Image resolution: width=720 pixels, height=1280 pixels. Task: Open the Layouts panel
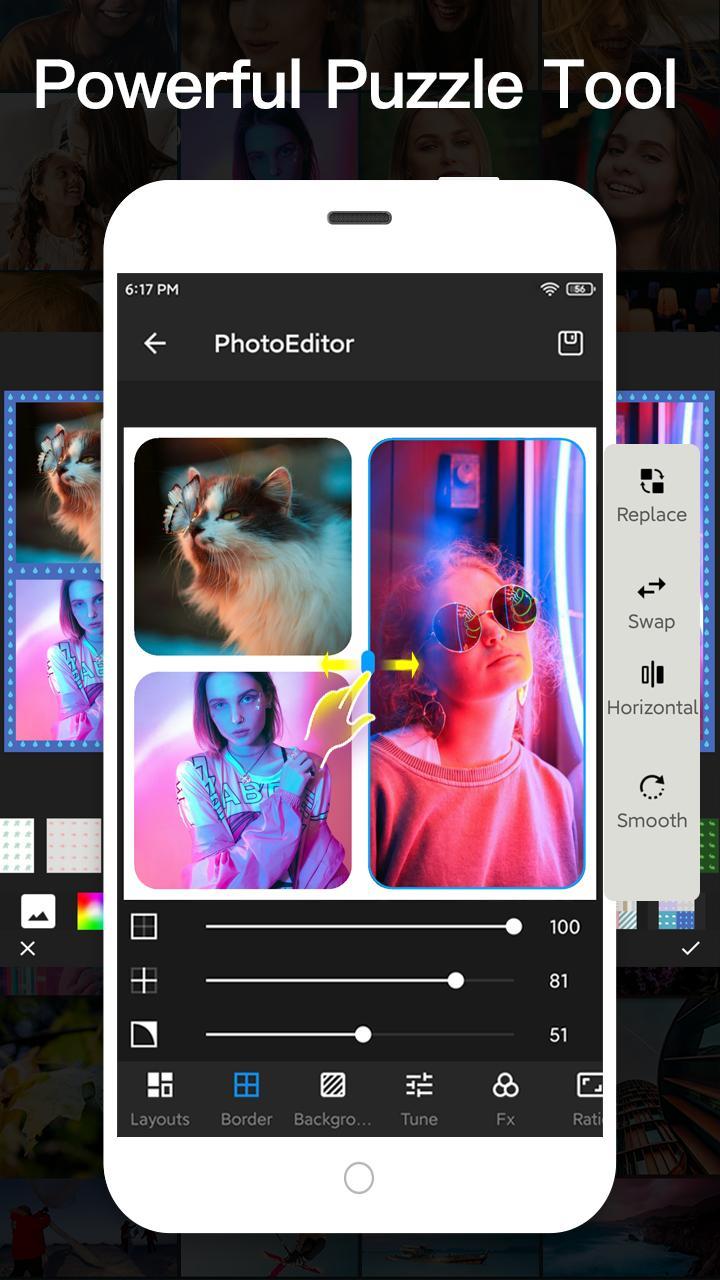click(x=160, y=1098)
